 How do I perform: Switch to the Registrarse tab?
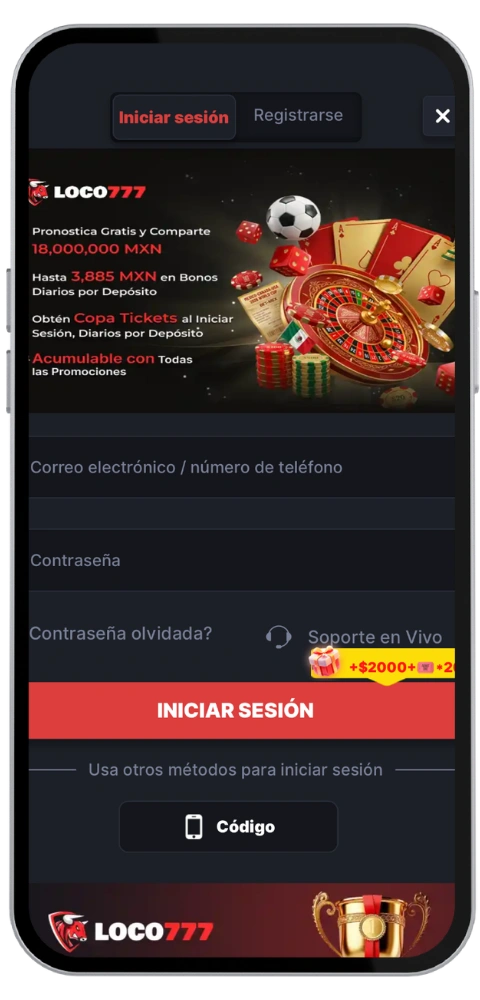click(298, 115)
